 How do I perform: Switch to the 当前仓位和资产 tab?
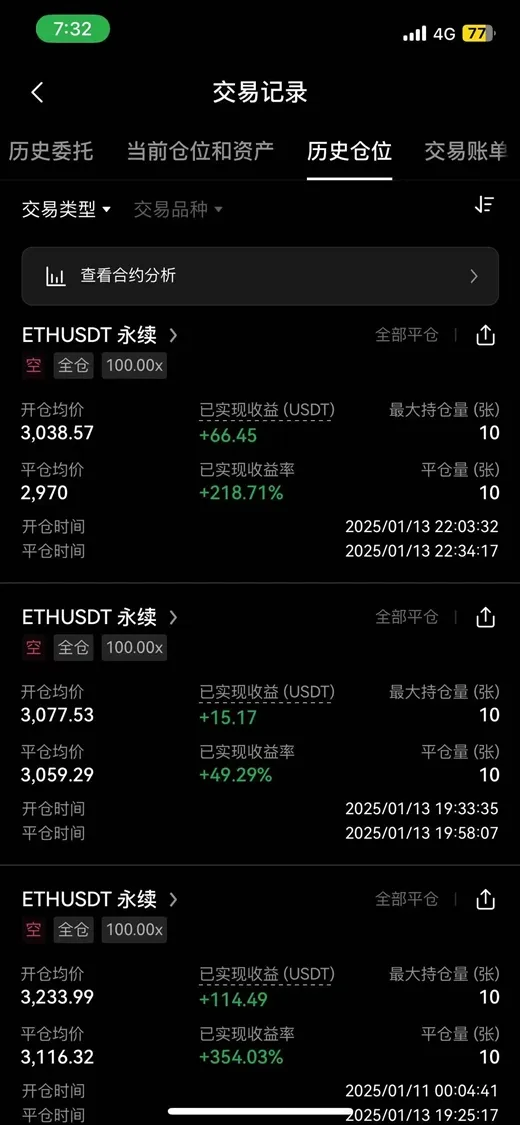tap(200, 151)
